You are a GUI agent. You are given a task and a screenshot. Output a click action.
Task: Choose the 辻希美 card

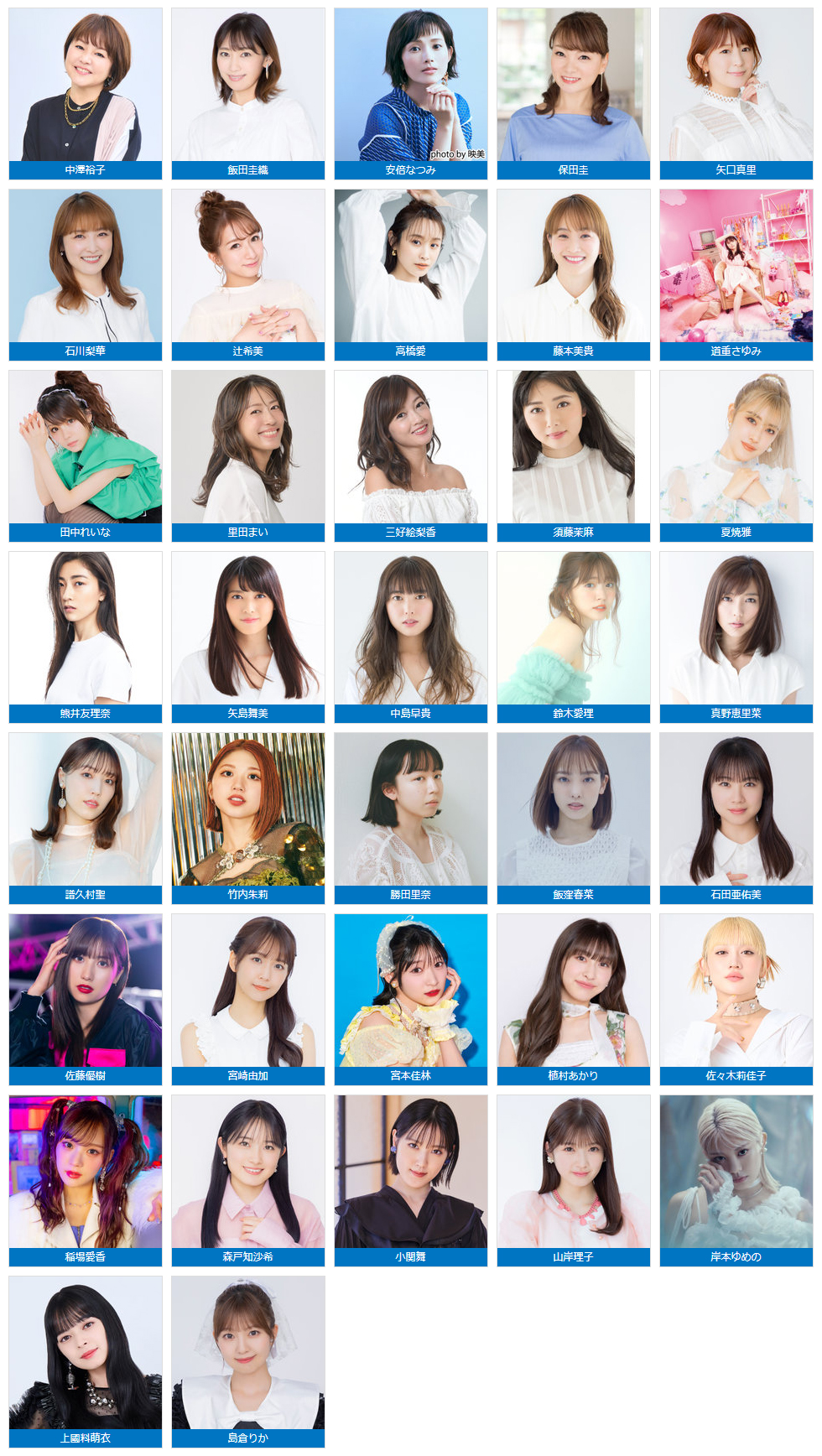click(247, 274)
